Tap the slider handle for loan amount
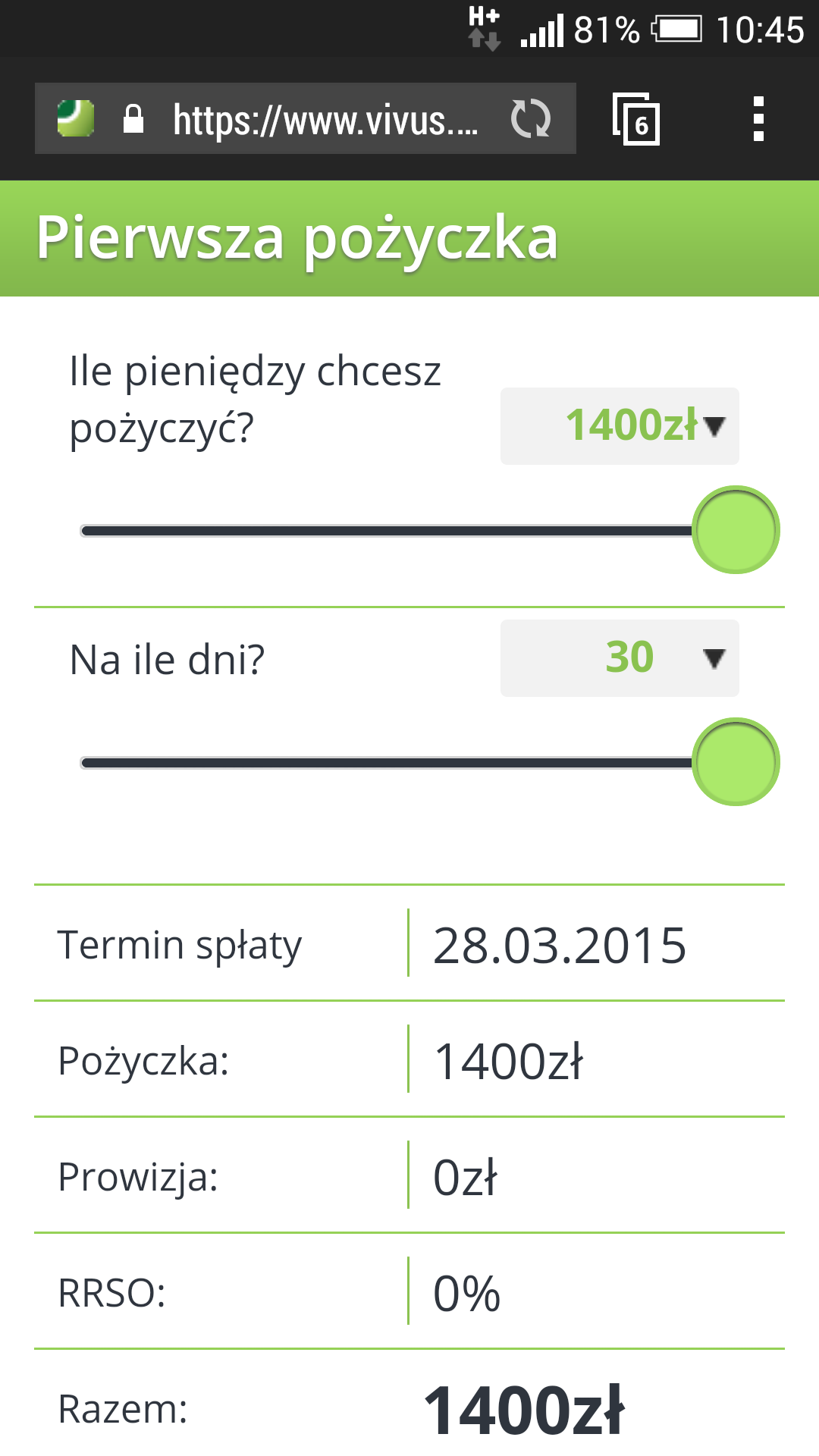This screenshot has height=1456, width=819. (x=734, y=529)
